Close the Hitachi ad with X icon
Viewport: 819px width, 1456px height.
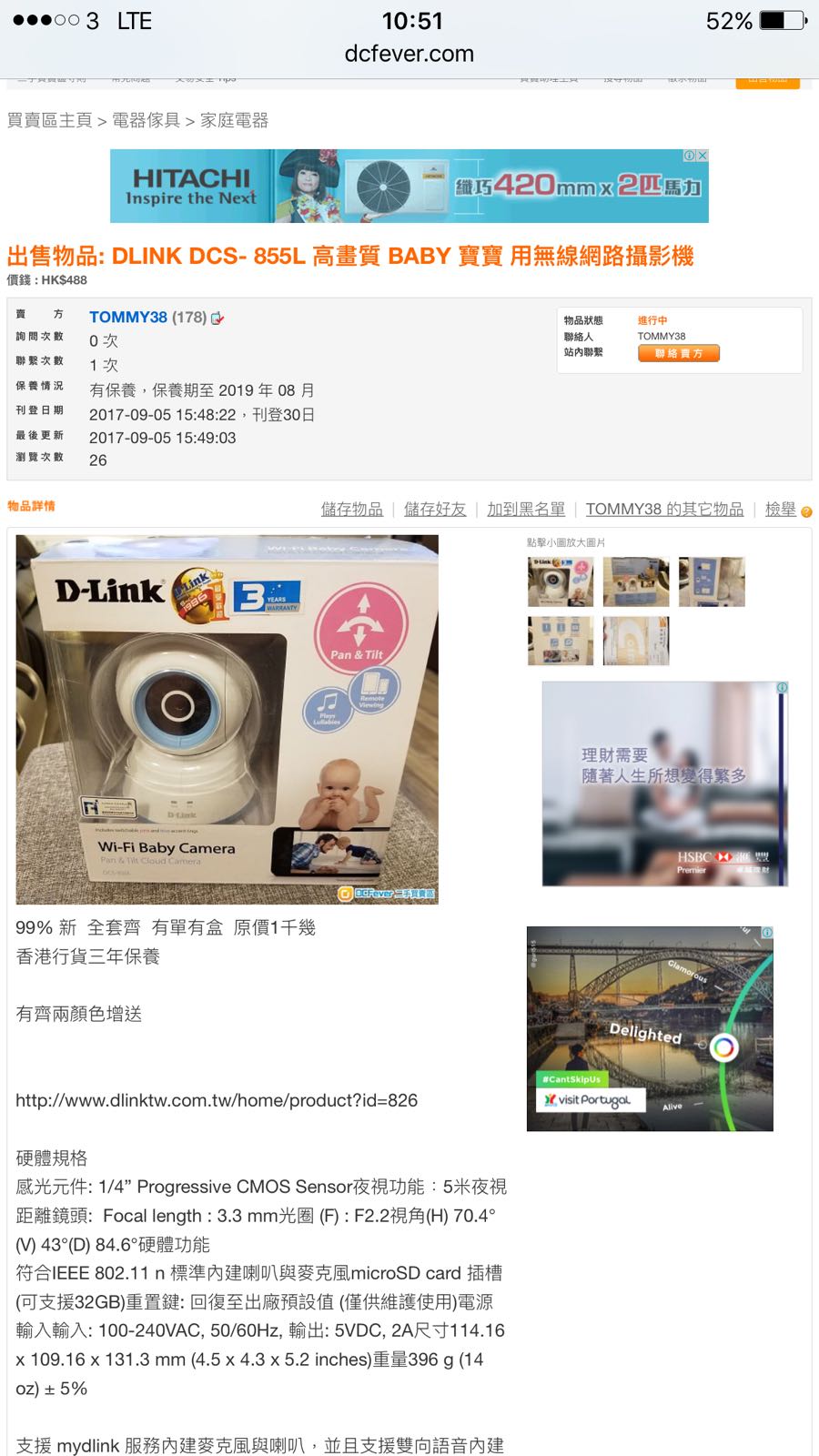702,156
